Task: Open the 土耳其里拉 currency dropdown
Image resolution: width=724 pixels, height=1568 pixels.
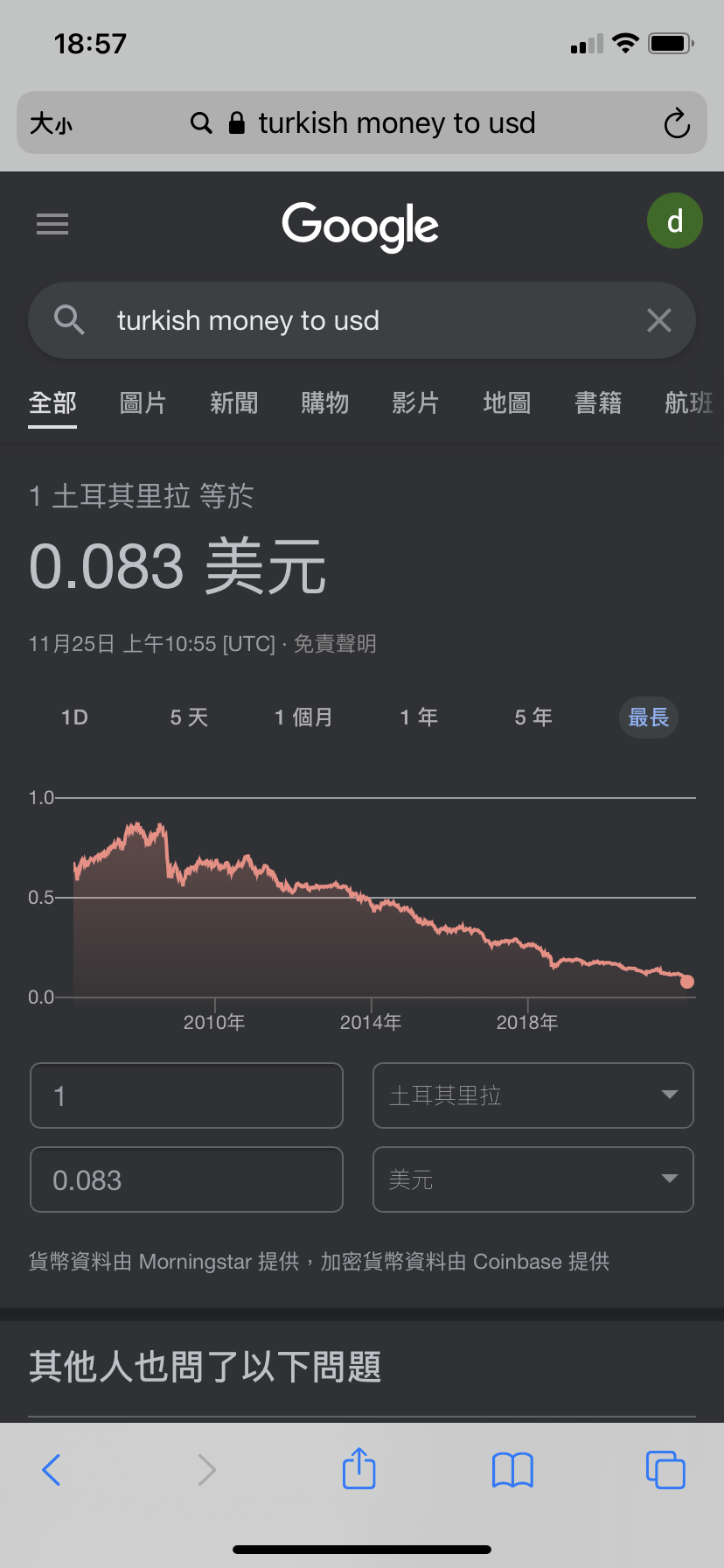Action: (x=533, y=1095)
